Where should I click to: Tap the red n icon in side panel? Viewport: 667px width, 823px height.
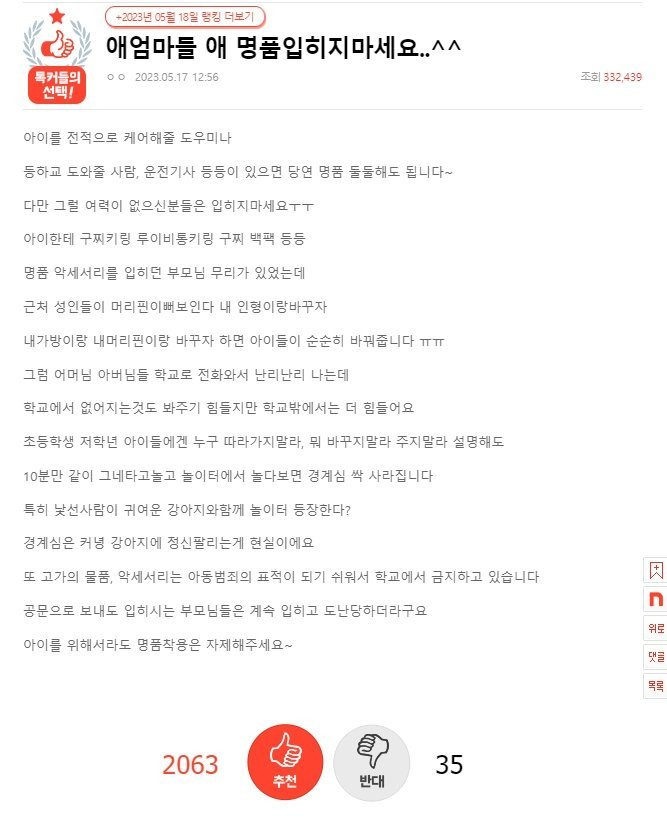coord(656,599)
